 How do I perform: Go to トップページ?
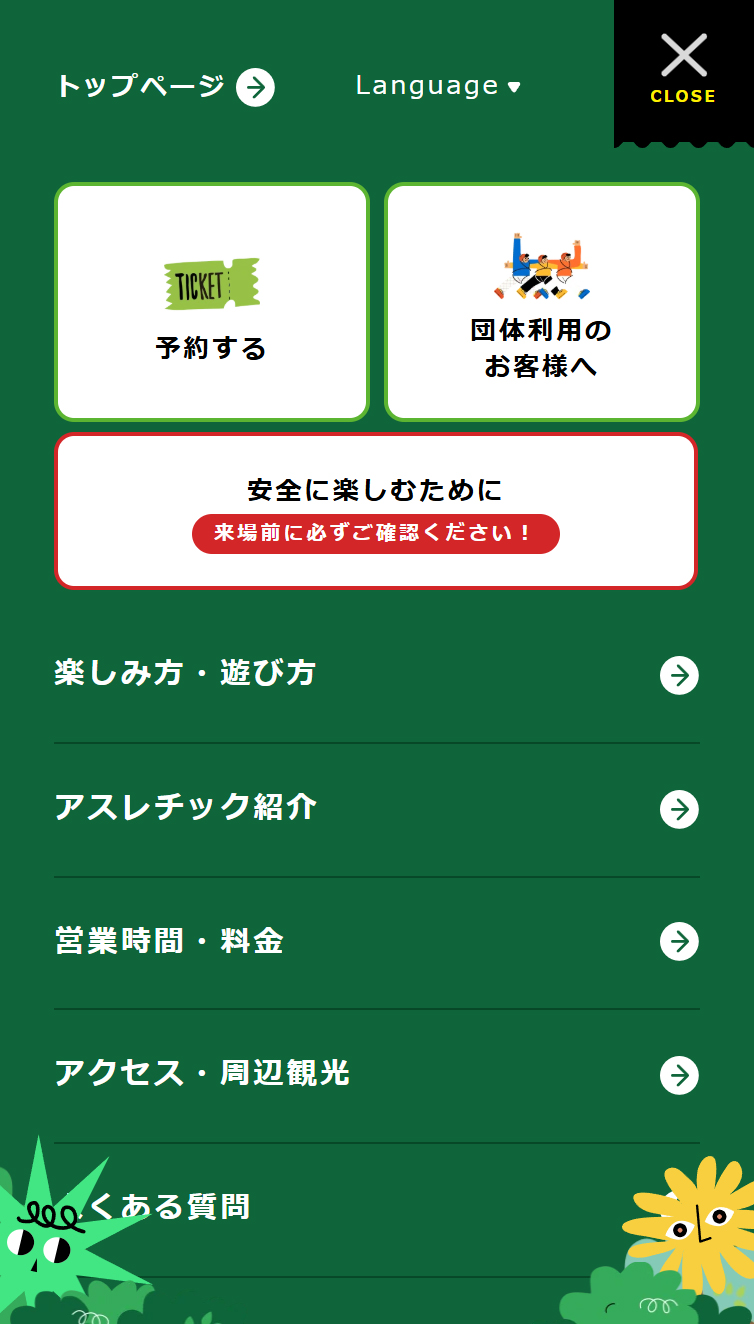pos(165,87)
